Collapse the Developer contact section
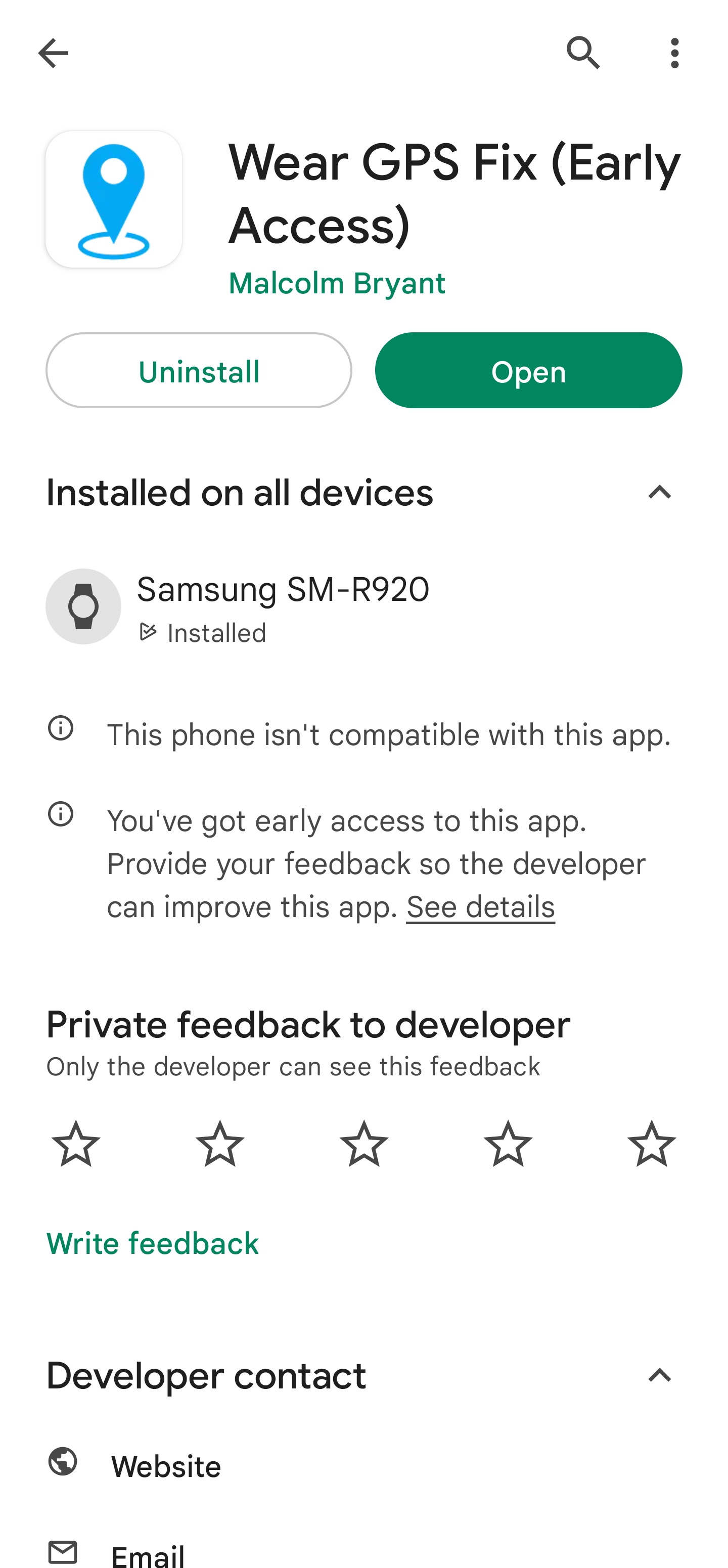This screenshot has height=1568, width=728. point(660,1376)
